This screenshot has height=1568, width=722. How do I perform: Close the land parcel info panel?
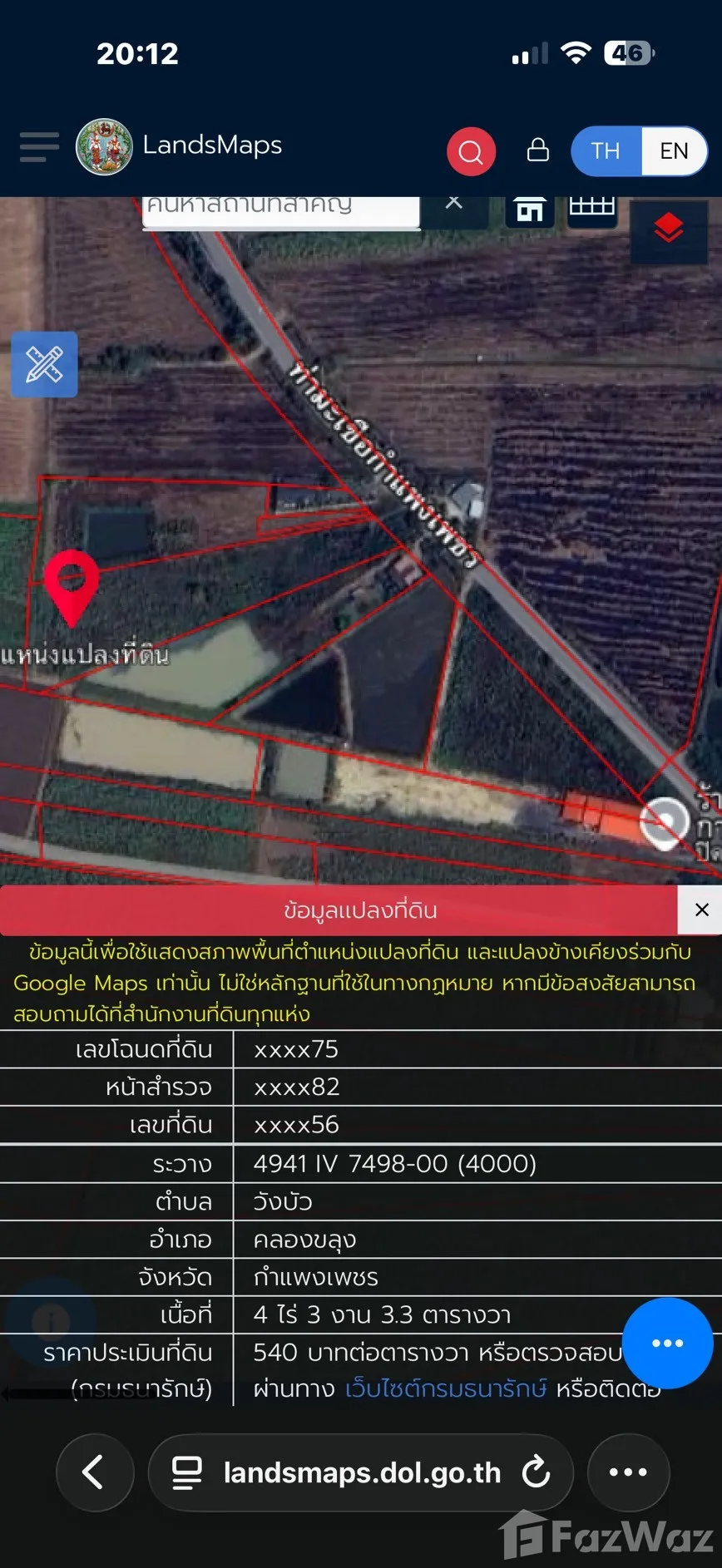(x=701, y=910)
